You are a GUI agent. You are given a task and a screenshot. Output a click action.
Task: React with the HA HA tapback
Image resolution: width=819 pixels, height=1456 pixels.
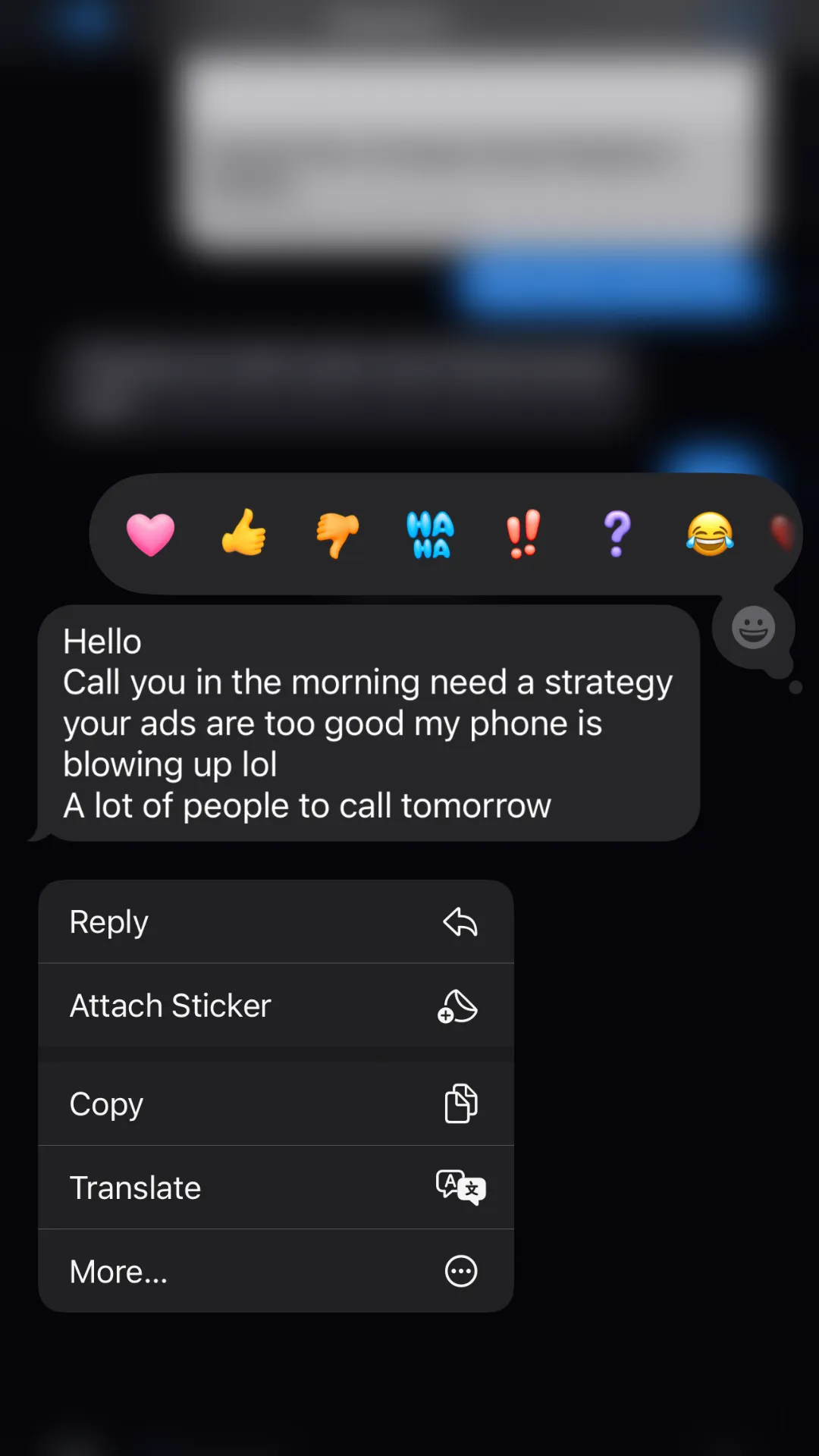[x=430, y=535]
